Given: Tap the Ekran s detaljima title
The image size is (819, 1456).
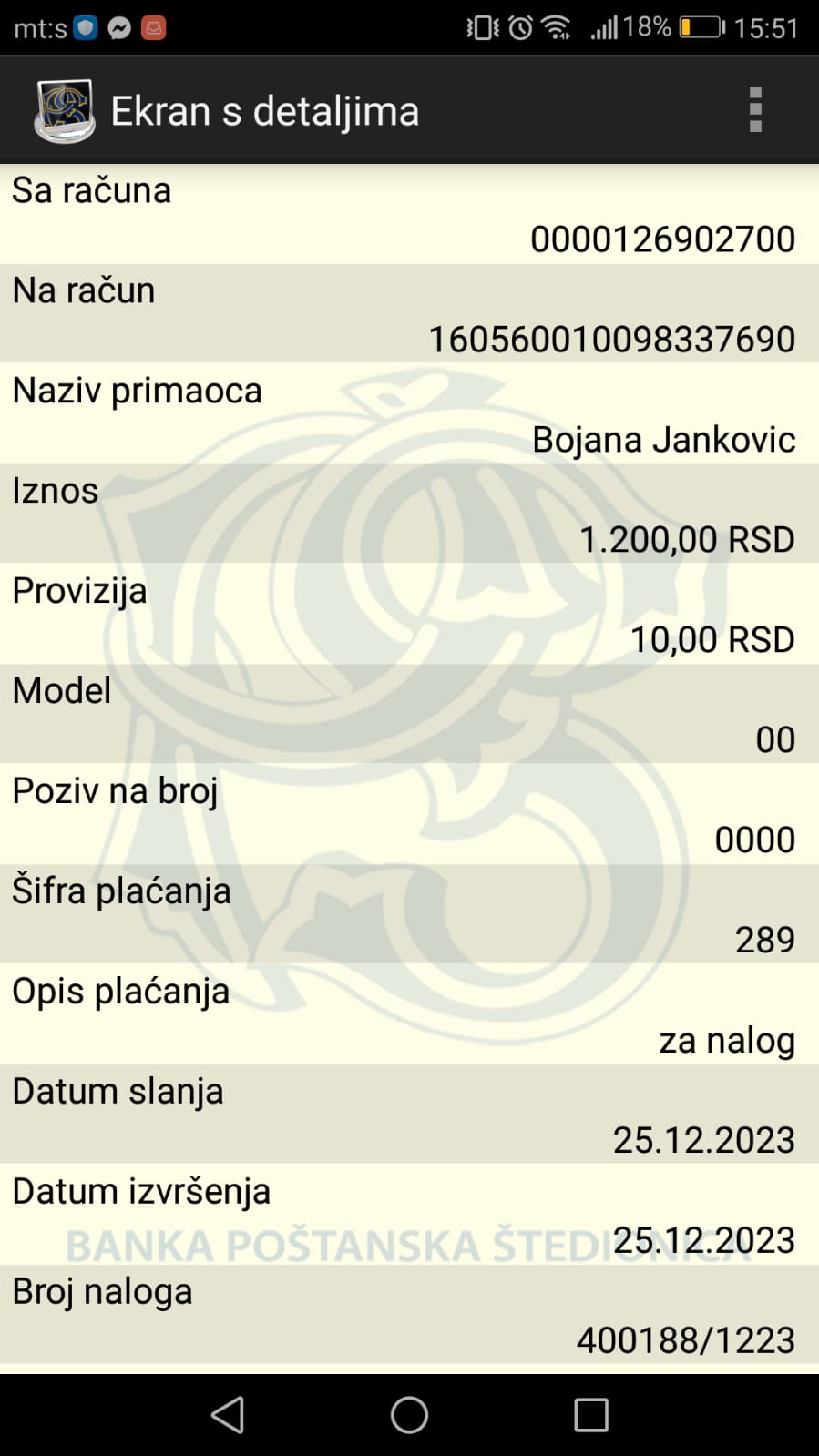Looking at the screenshot, I should (264, 109).
